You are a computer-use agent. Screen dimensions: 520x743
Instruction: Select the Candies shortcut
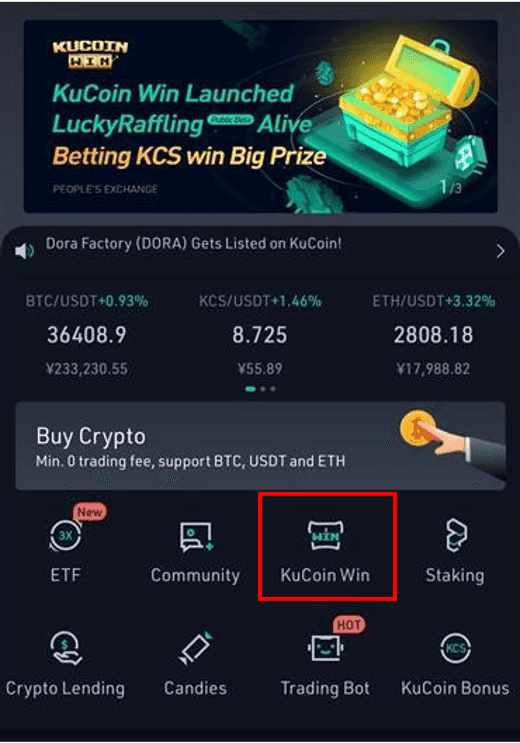coord(195,664)
